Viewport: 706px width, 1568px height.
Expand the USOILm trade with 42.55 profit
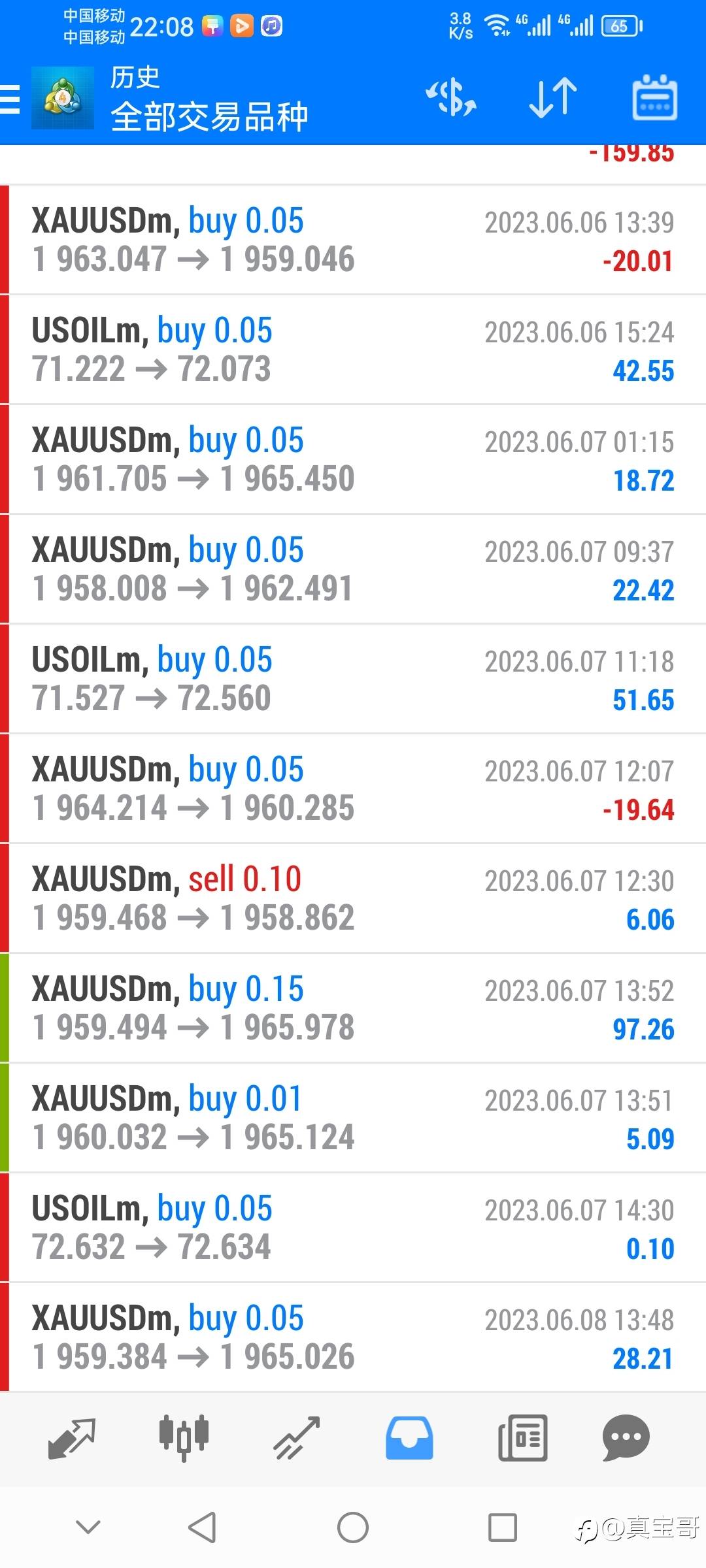(x=353, y=350)
